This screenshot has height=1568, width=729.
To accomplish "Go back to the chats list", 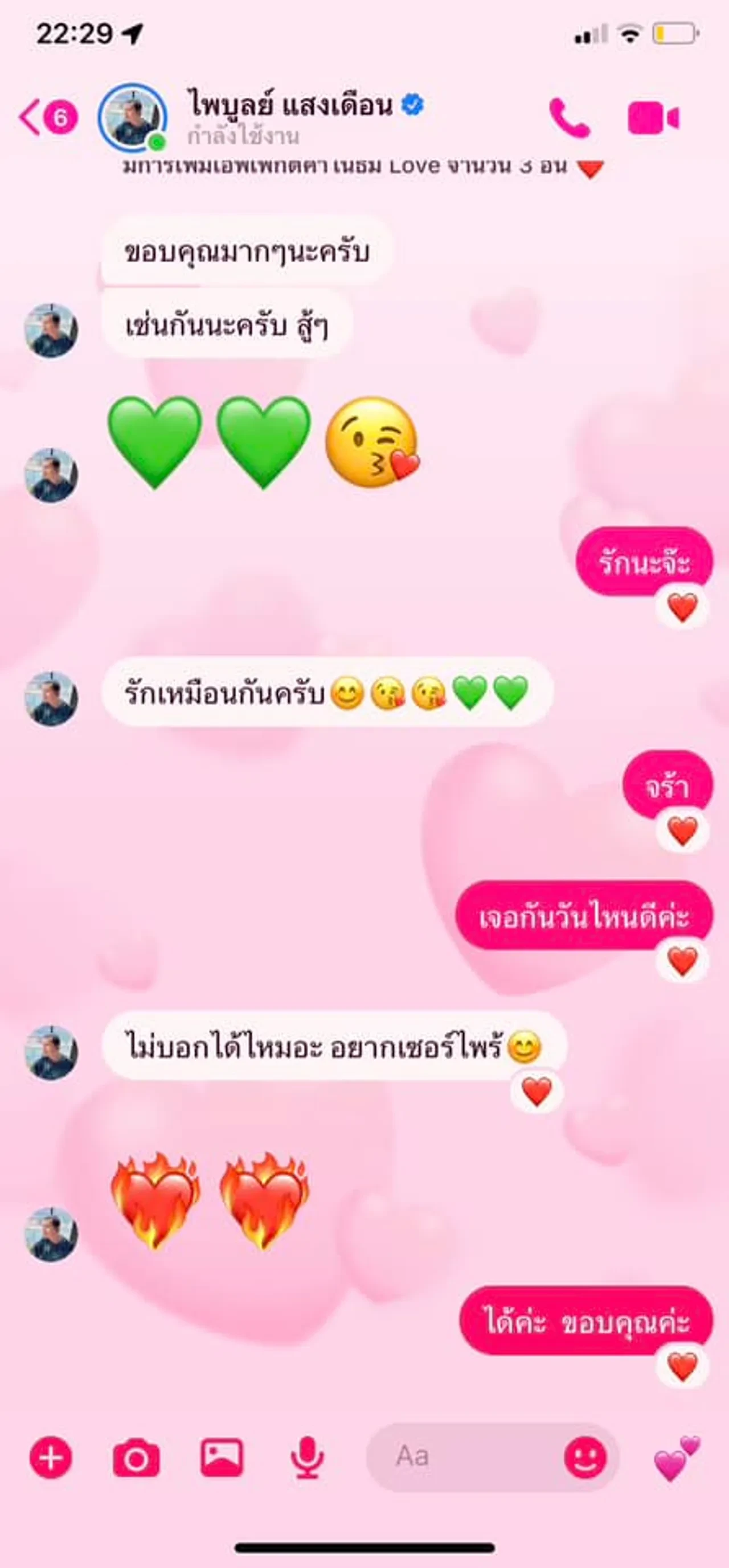I will click(30, 117).
